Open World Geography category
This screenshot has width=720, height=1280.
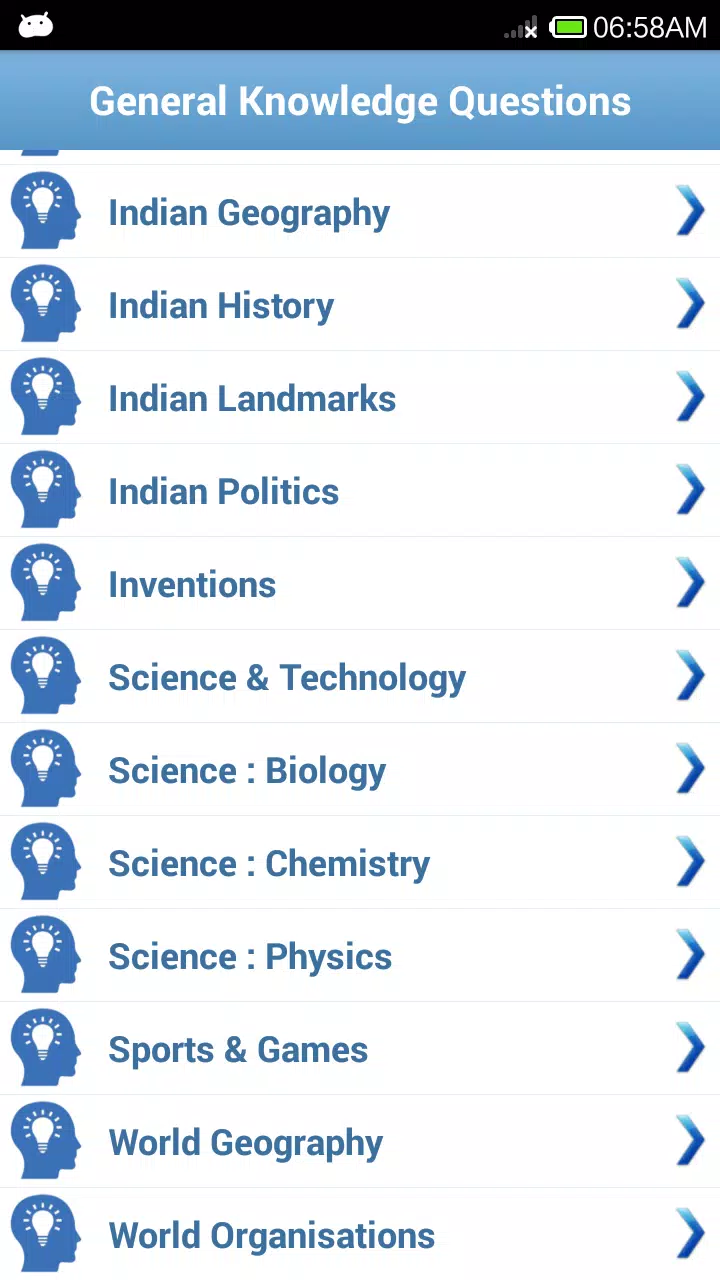click(360, 1142)
